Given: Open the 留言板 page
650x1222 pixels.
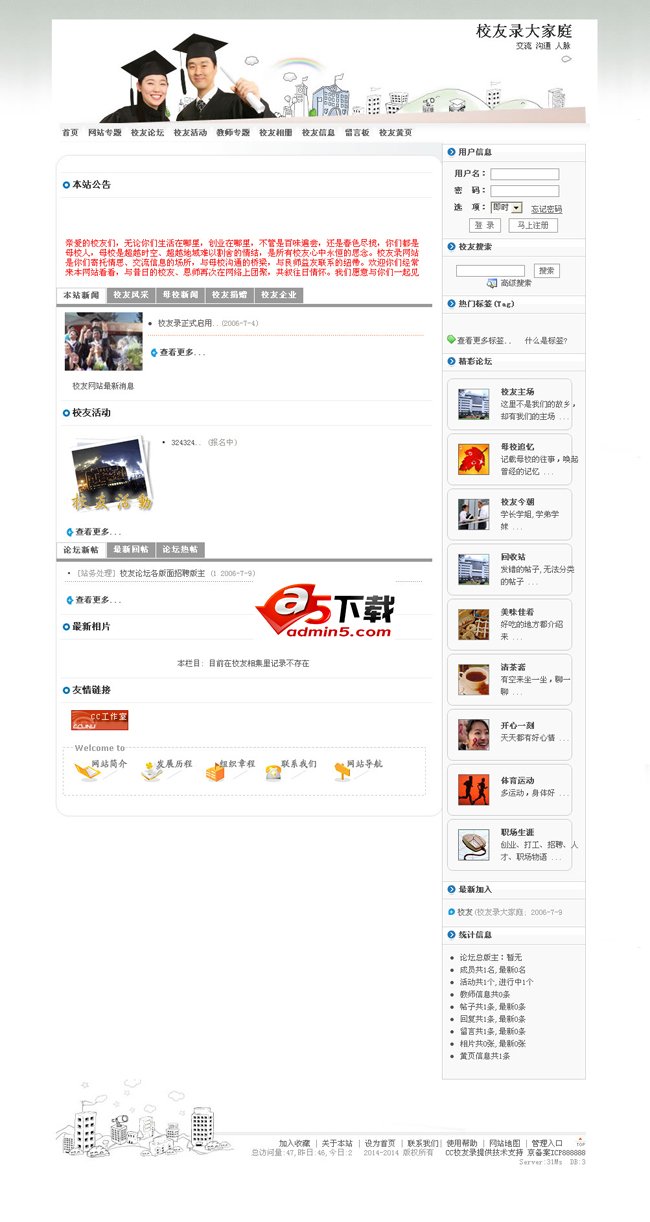Looking at the screenshot, I should pos(357,132).
